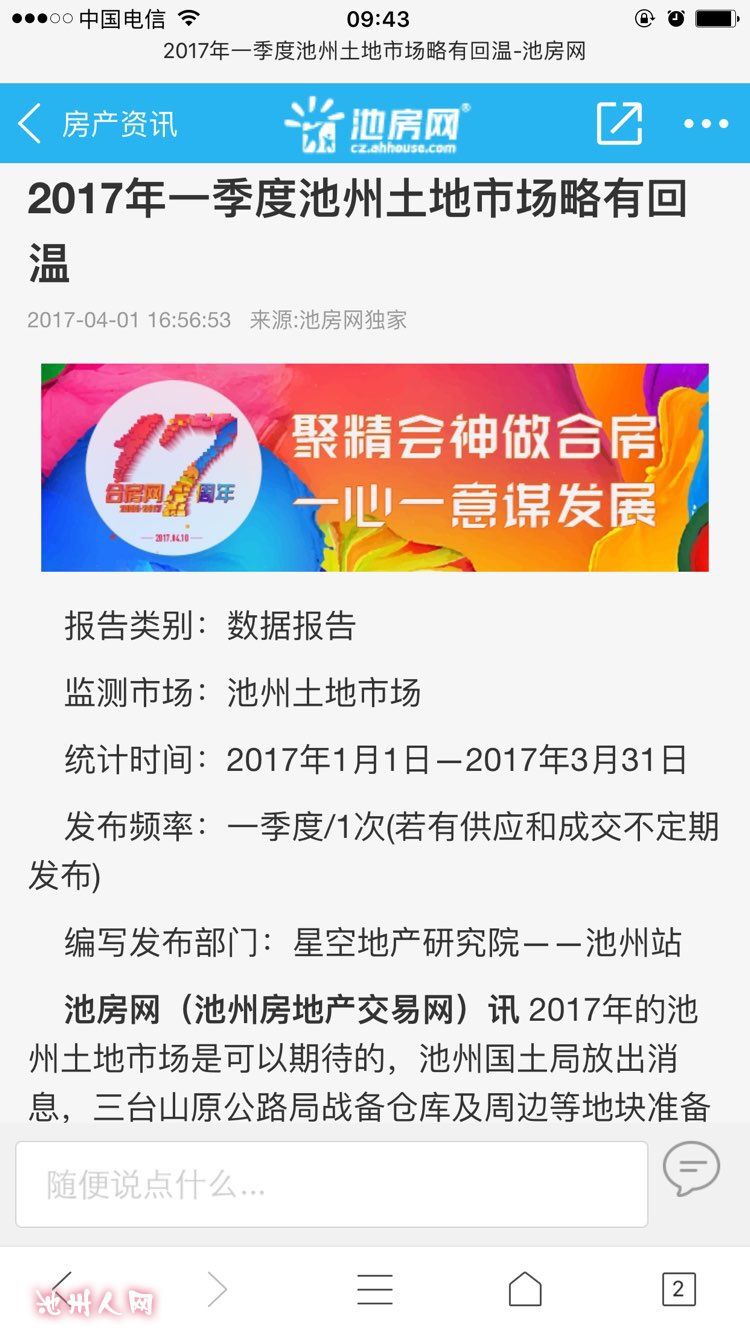Open the three-dot overflow menu
The image size is (750, 1333).
[x=706, y=124]
